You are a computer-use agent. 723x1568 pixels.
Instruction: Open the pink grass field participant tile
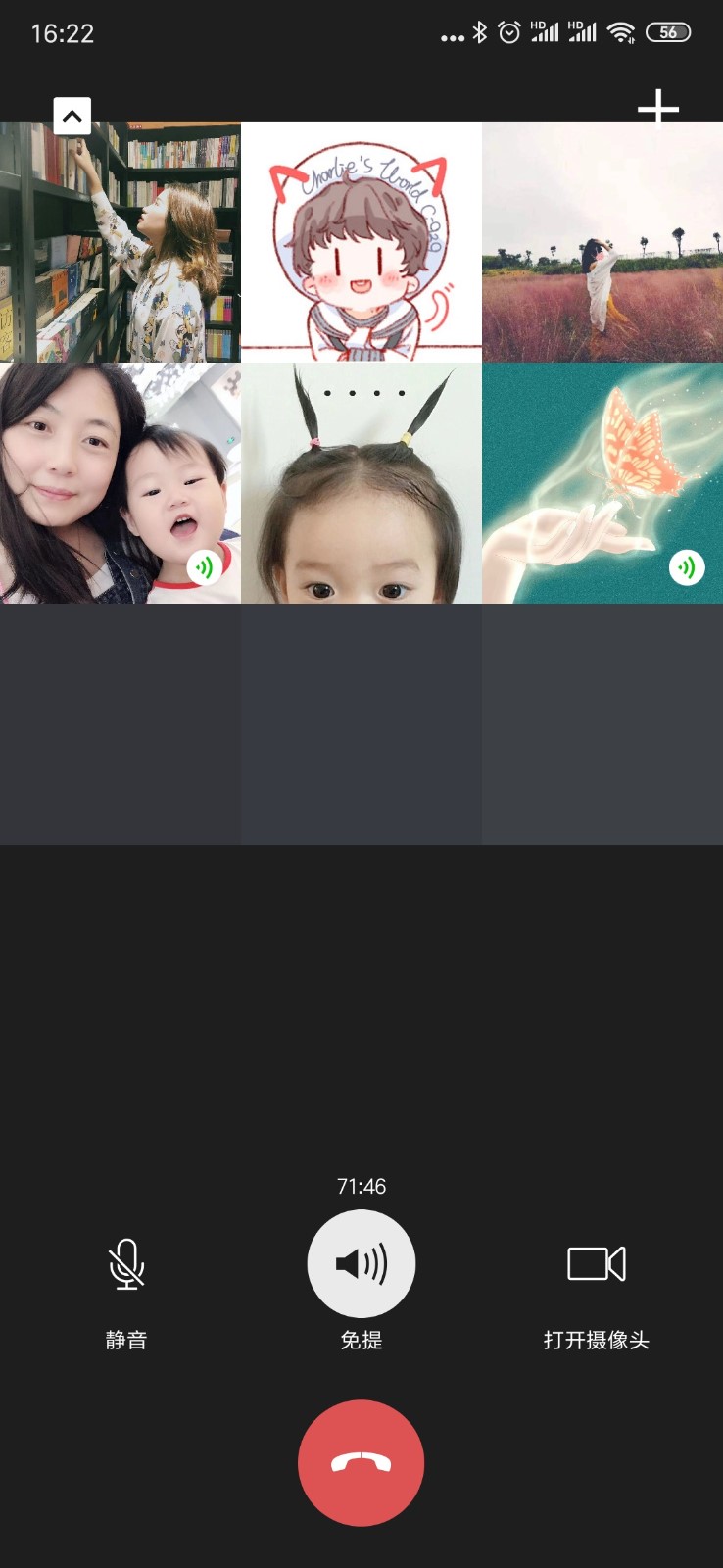(602, 242)
